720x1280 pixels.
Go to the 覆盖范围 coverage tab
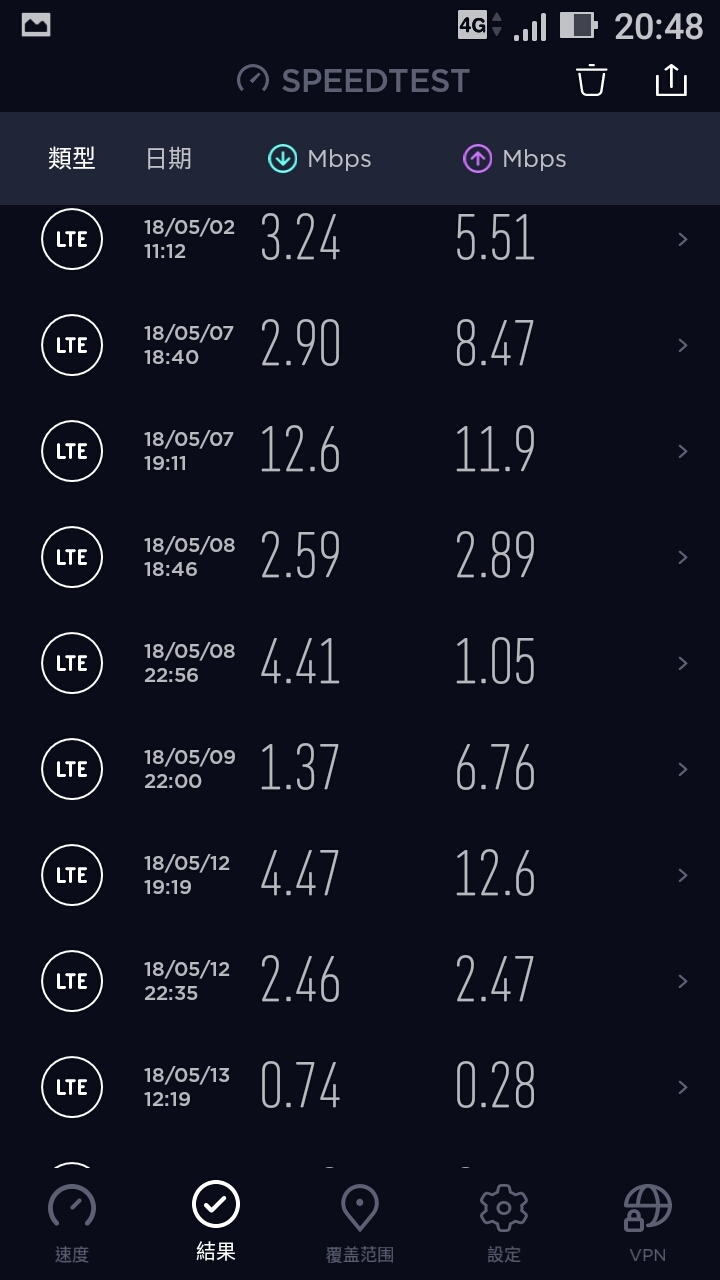pos(360,1223)
